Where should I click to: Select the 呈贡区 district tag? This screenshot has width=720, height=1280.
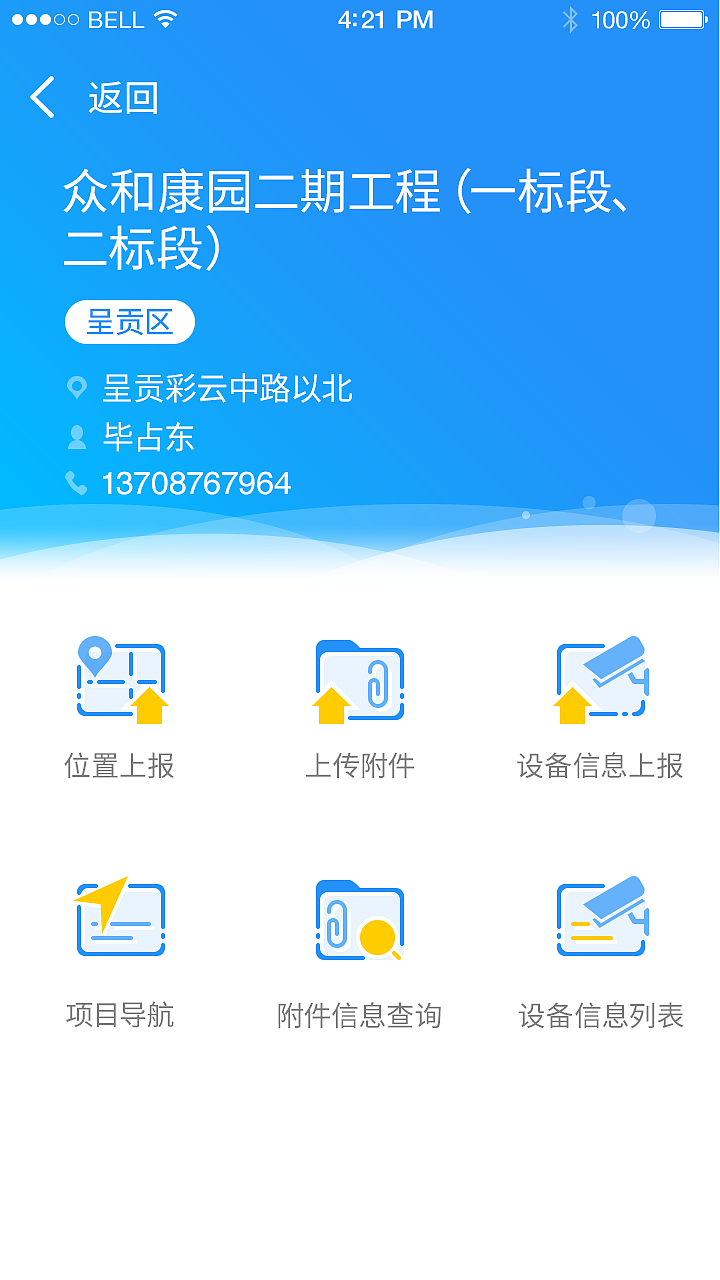(129, 321)
